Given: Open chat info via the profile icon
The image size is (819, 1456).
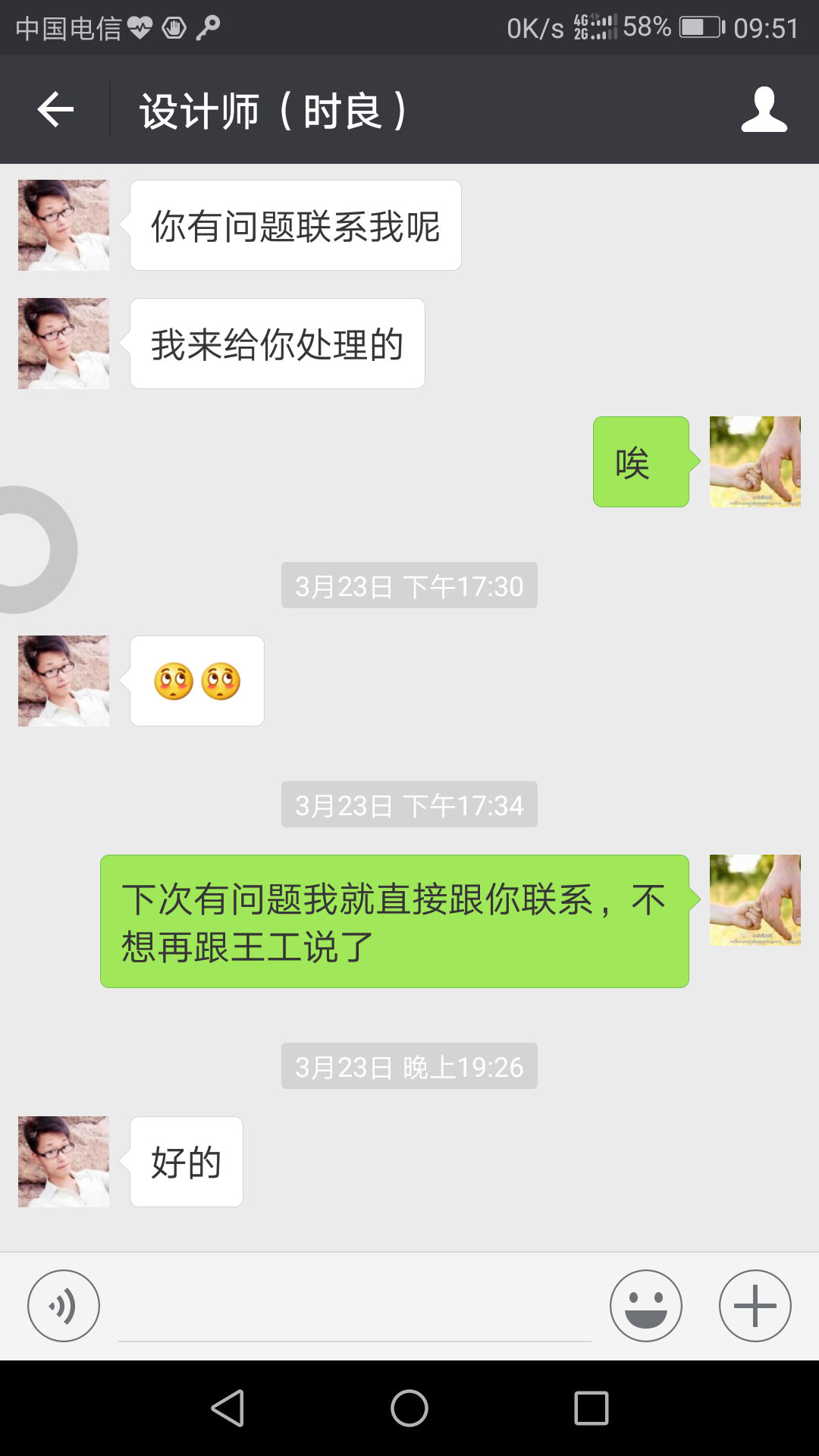Looking at the screenshot, I should pos(764,110).
